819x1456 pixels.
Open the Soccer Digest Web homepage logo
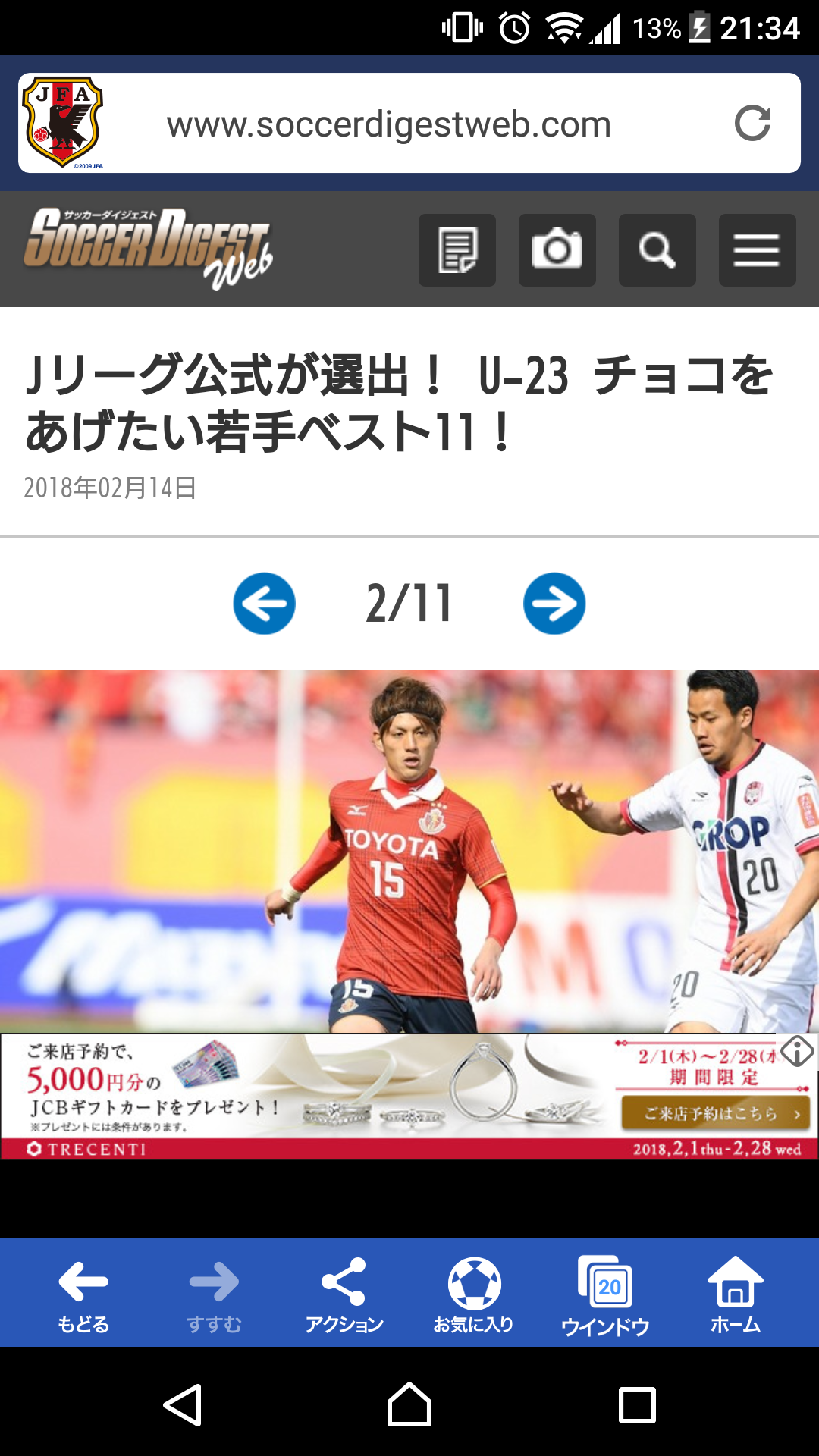point(149,248)
